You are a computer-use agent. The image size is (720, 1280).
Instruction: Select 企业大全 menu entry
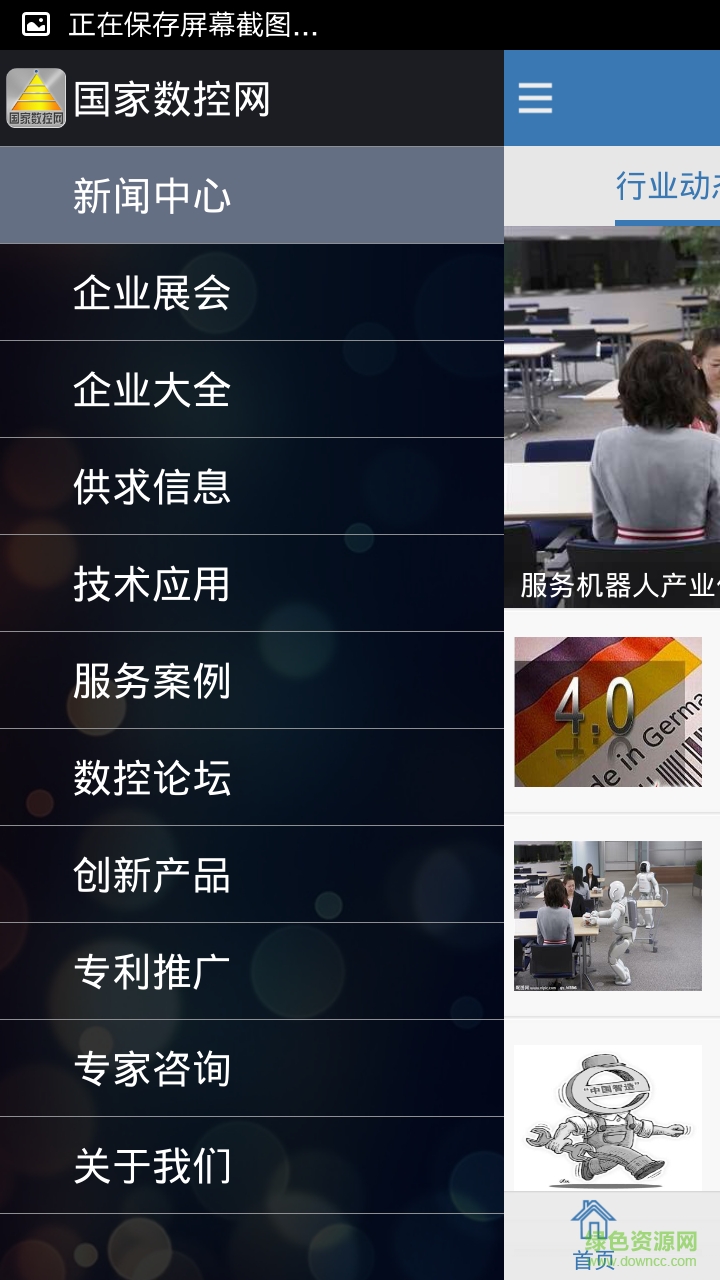click(x=150, y=388)
